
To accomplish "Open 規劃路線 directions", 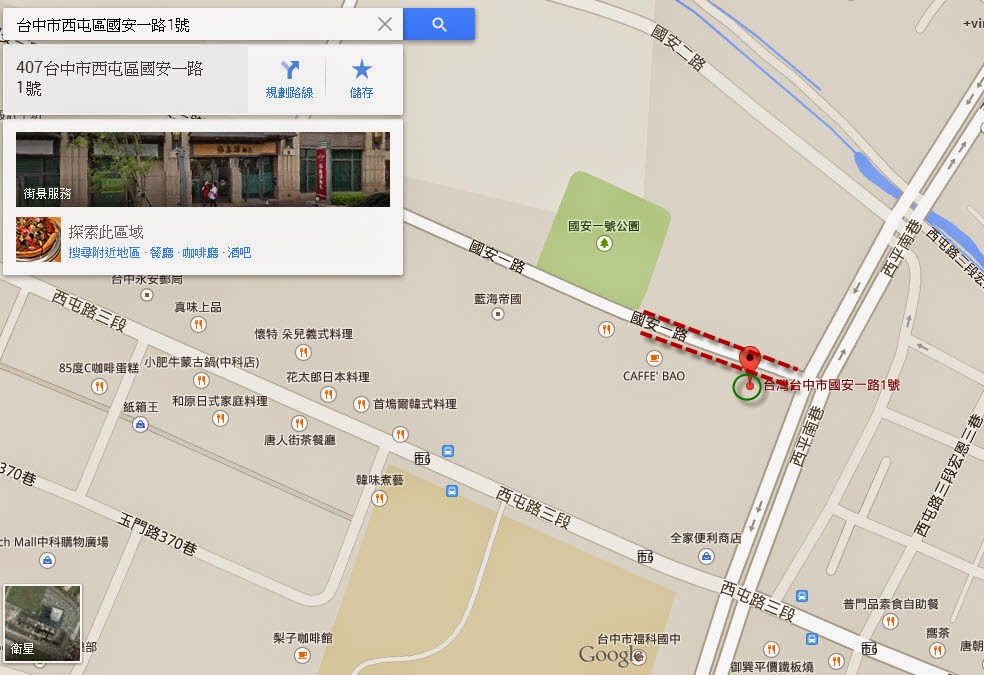I will point(289,79).
